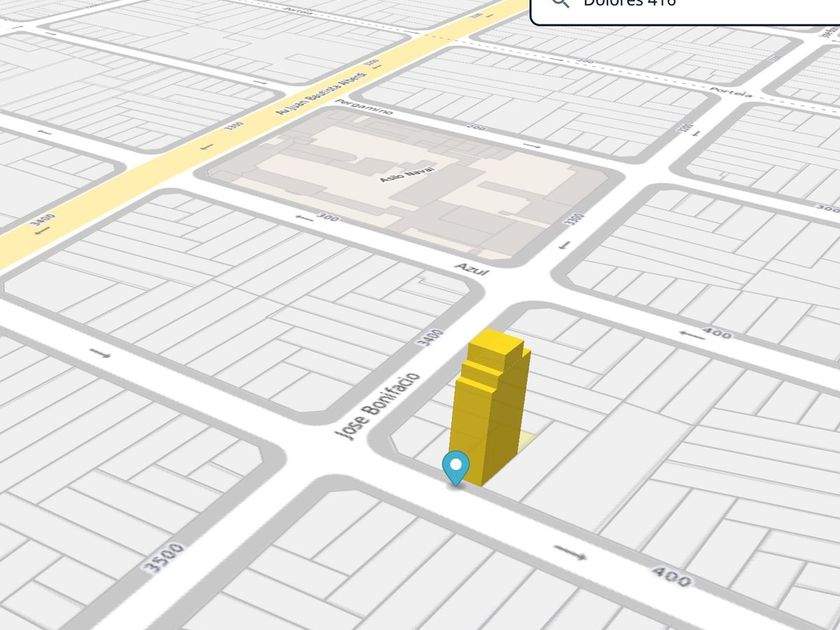Select the highlighted yellow 3D building
Screen dimensions: 840x630
[489, 405]
